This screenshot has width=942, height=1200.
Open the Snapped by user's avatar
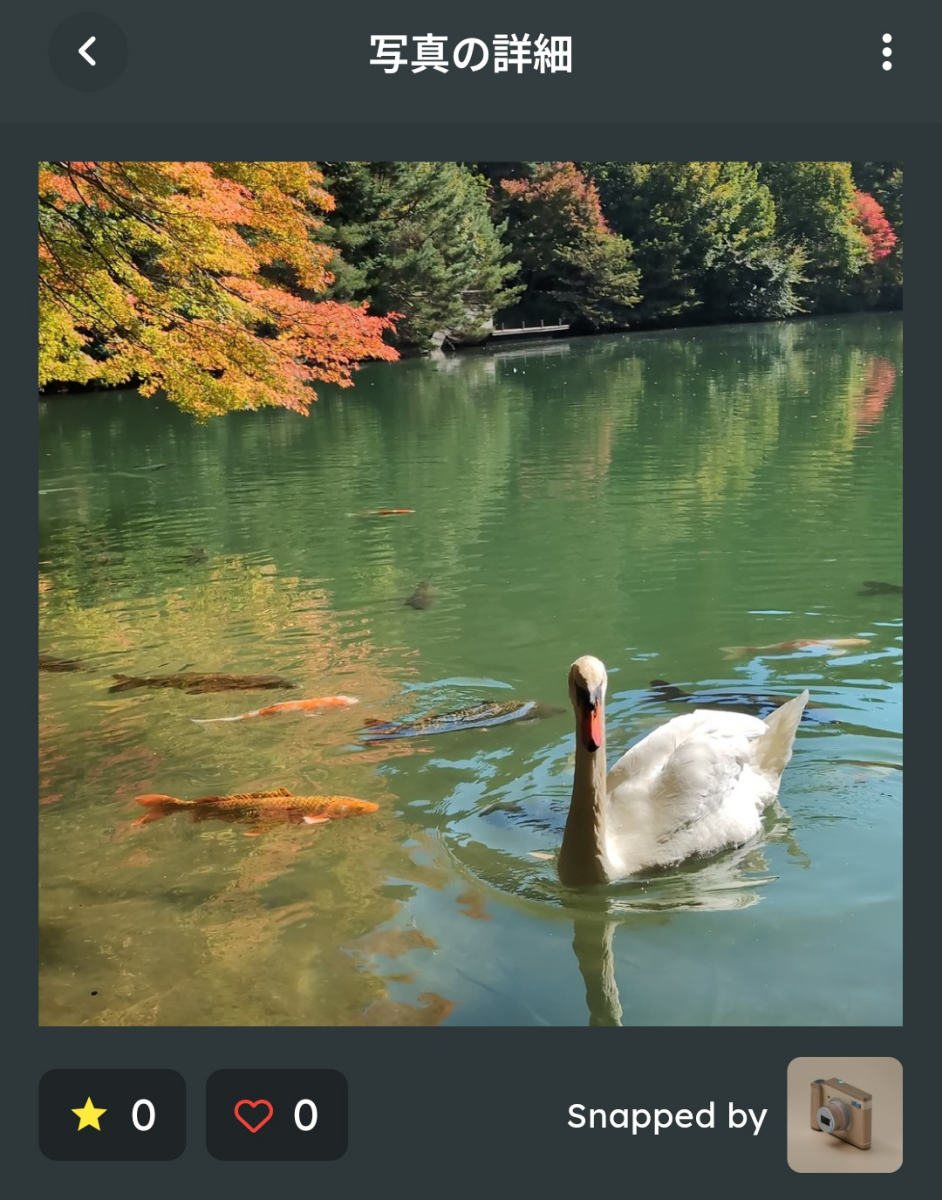844,1114
